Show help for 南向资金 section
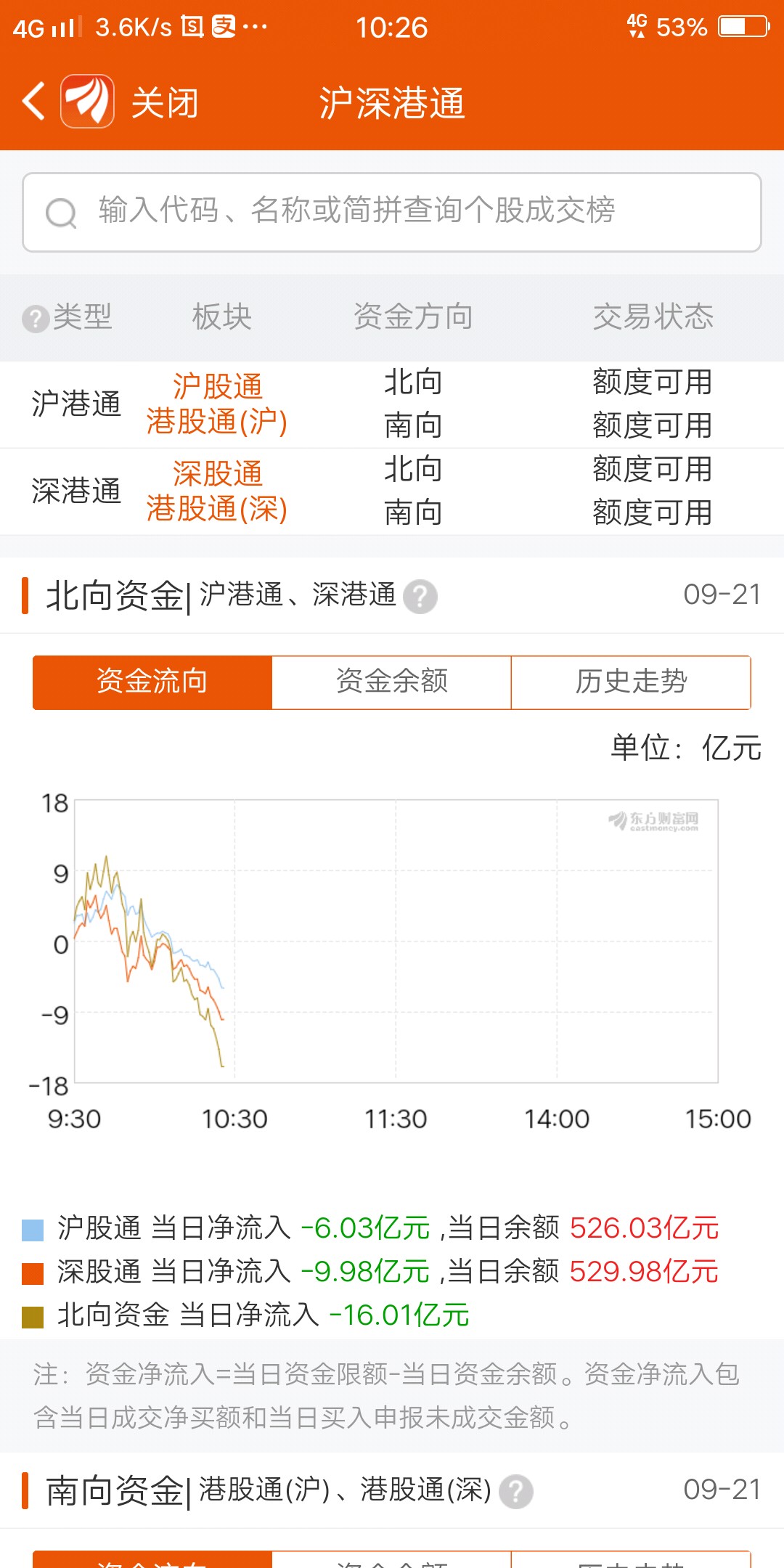The height and width of the screenshot is (1568, 784). tap(516, 1493)
